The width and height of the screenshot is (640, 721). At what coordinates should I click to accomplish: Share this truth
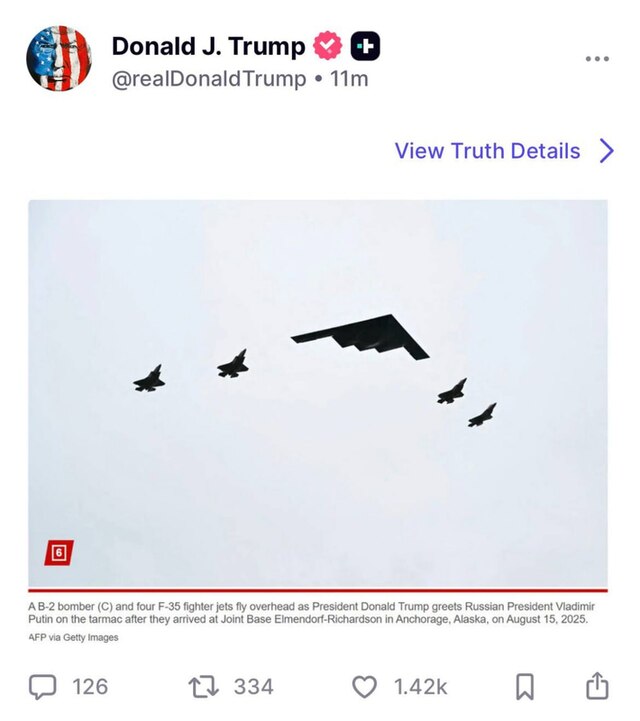point(596,685)
